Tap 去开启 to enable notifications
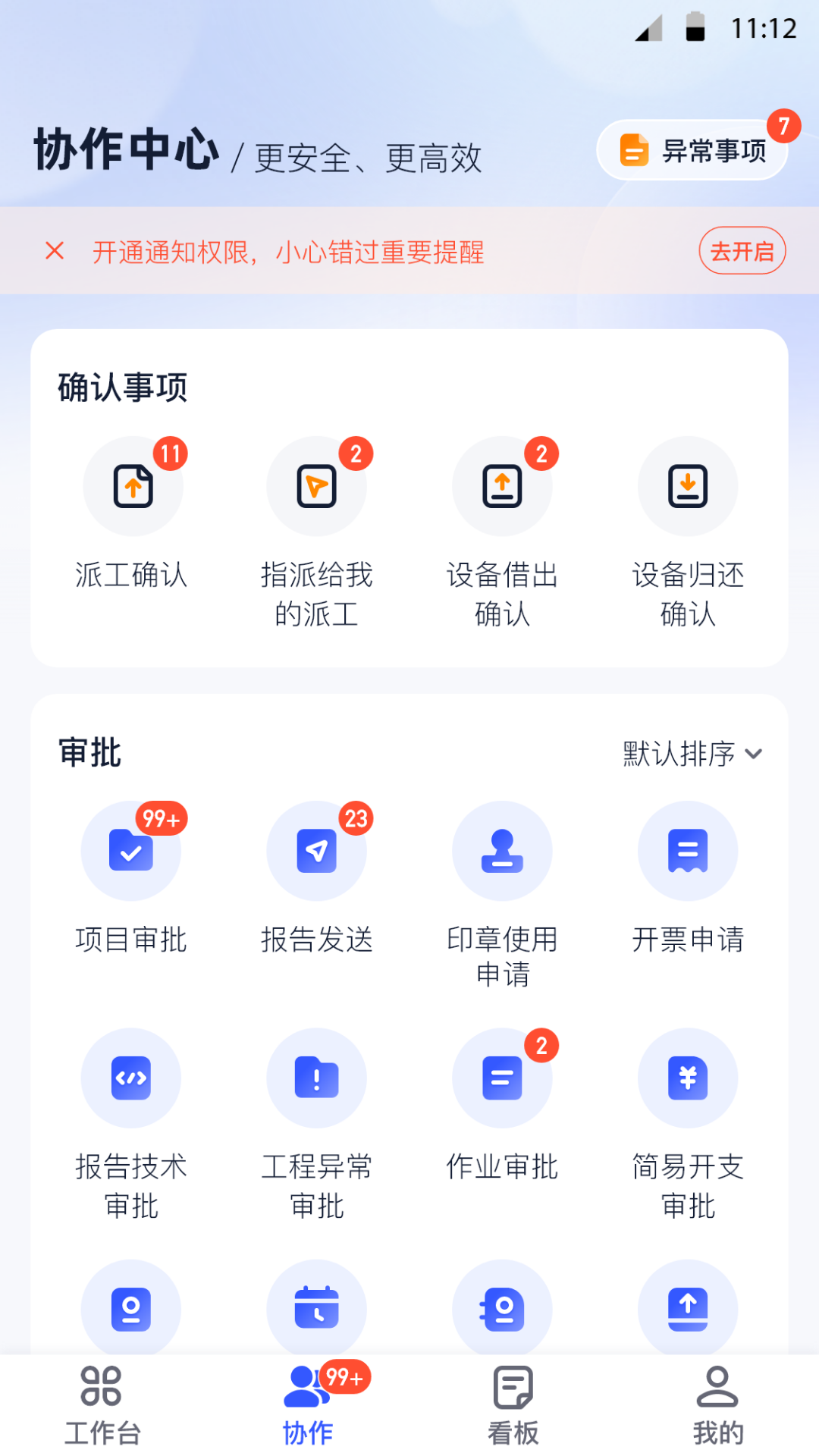The image size is (819, 1456). [x=742, y=250]
